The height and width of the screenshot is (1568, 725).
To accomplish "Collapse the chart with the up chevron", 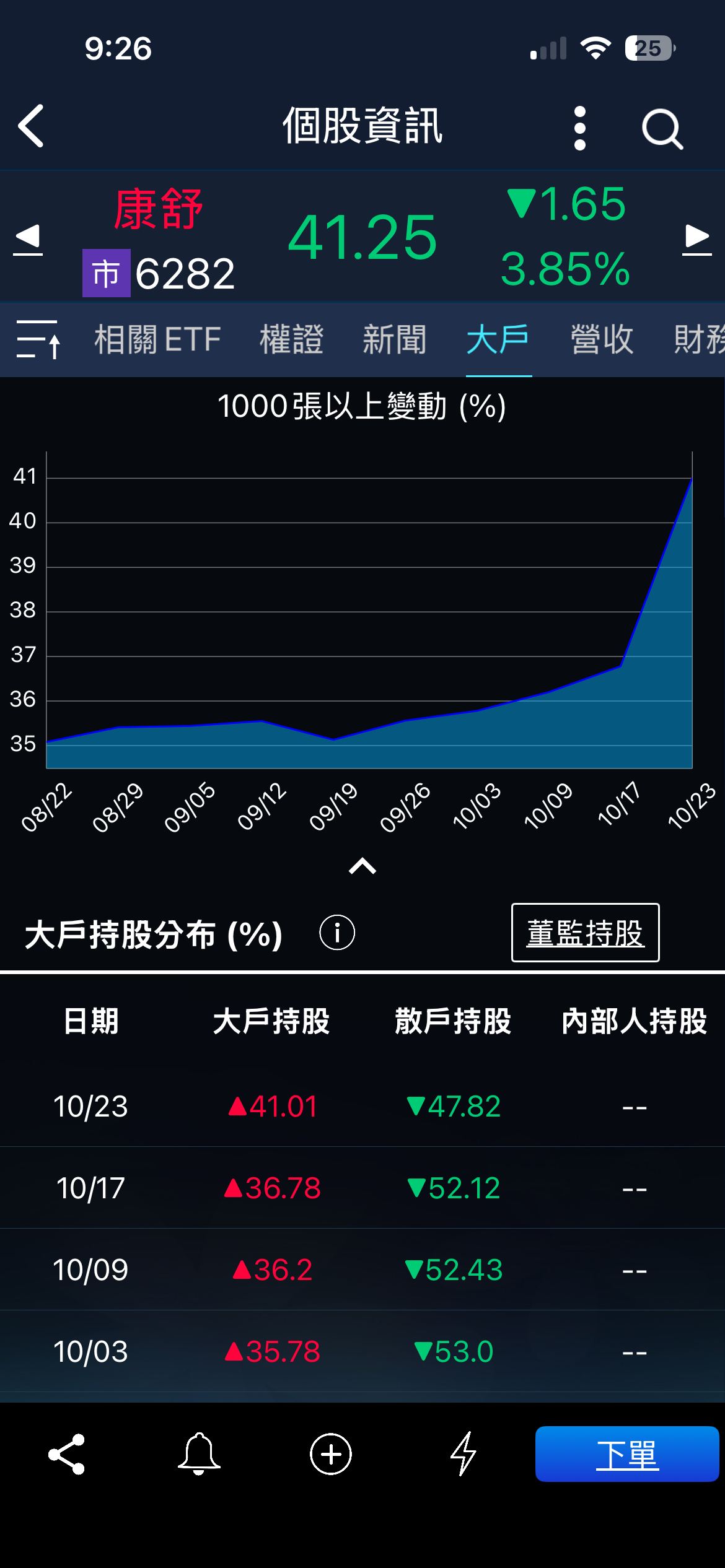I will click(362, 866).
